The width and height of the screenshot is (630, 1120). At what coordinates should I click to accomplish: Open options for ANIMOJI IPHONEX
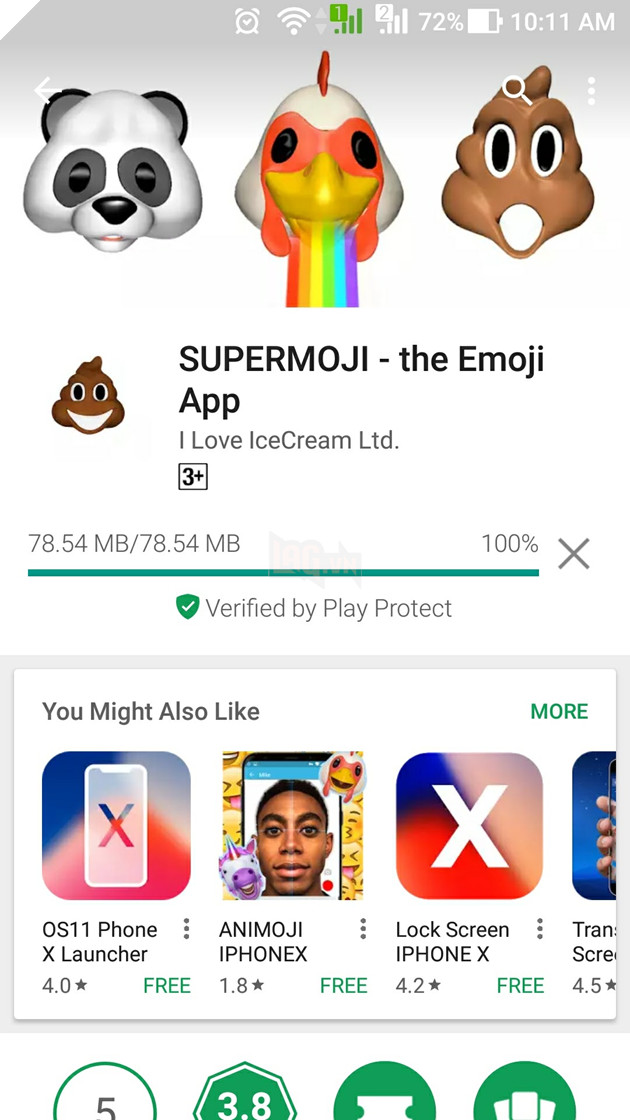363,930
